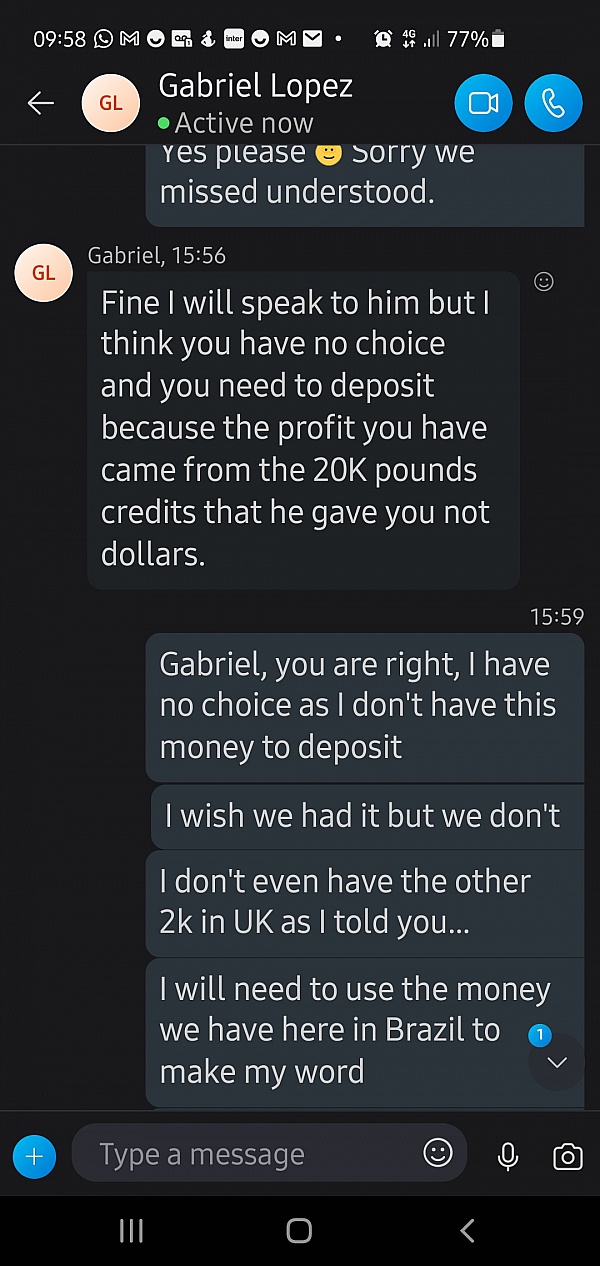Viewport: 600px width, 1266px height.
Task: Go to the phone's home screen
Action: click(299, 1230)
